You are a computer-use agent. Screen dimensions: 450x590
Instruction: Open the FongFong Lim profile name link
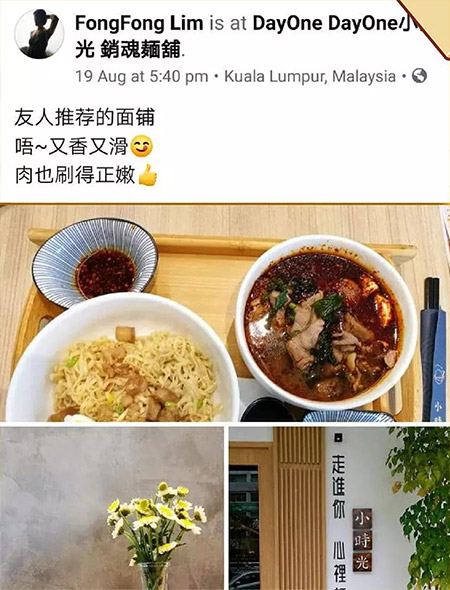(139, 23)
